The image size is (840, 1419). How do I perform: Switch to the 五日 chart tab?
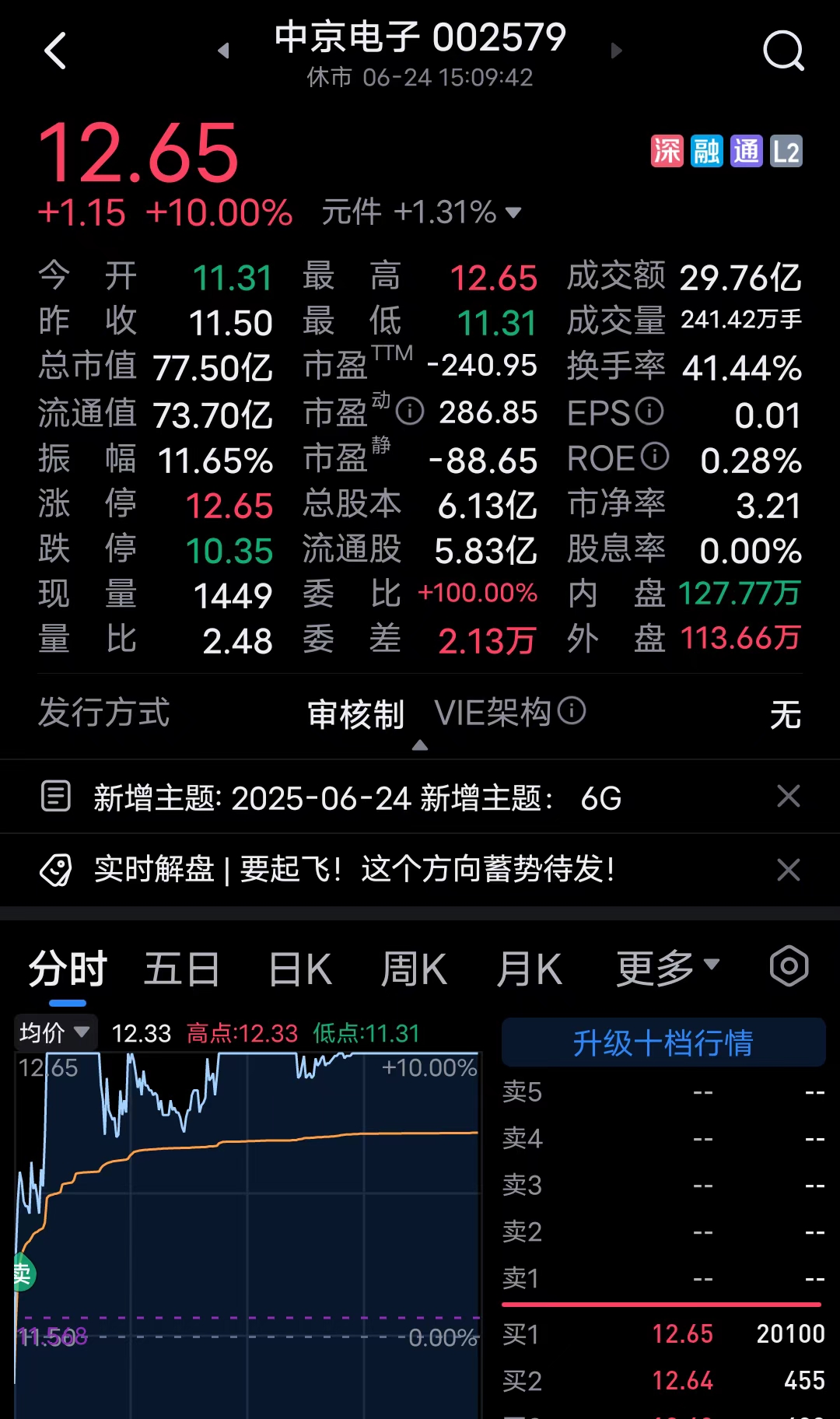[182, 969]
